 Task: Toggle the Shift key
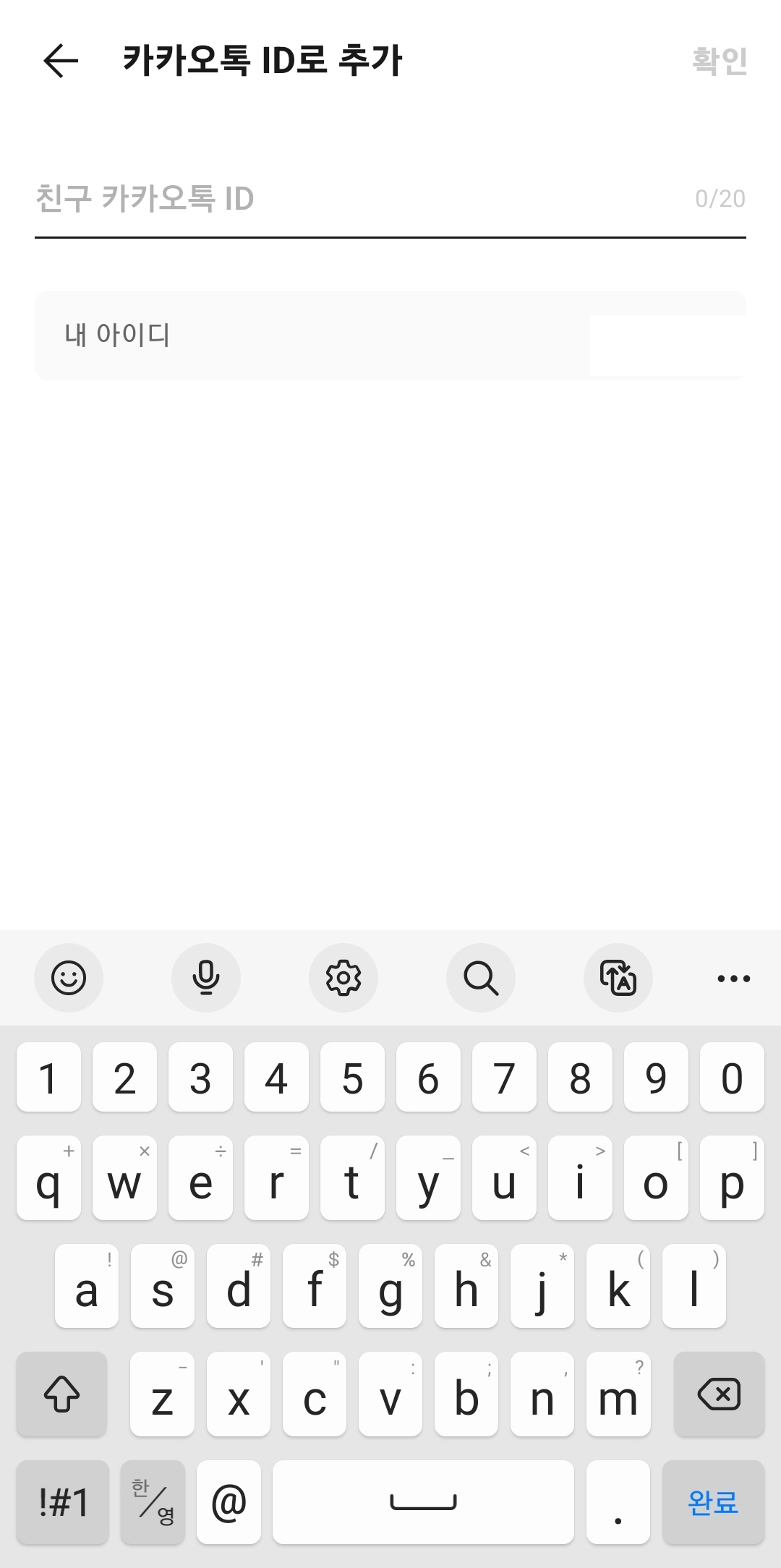[x=61, y=1394]
